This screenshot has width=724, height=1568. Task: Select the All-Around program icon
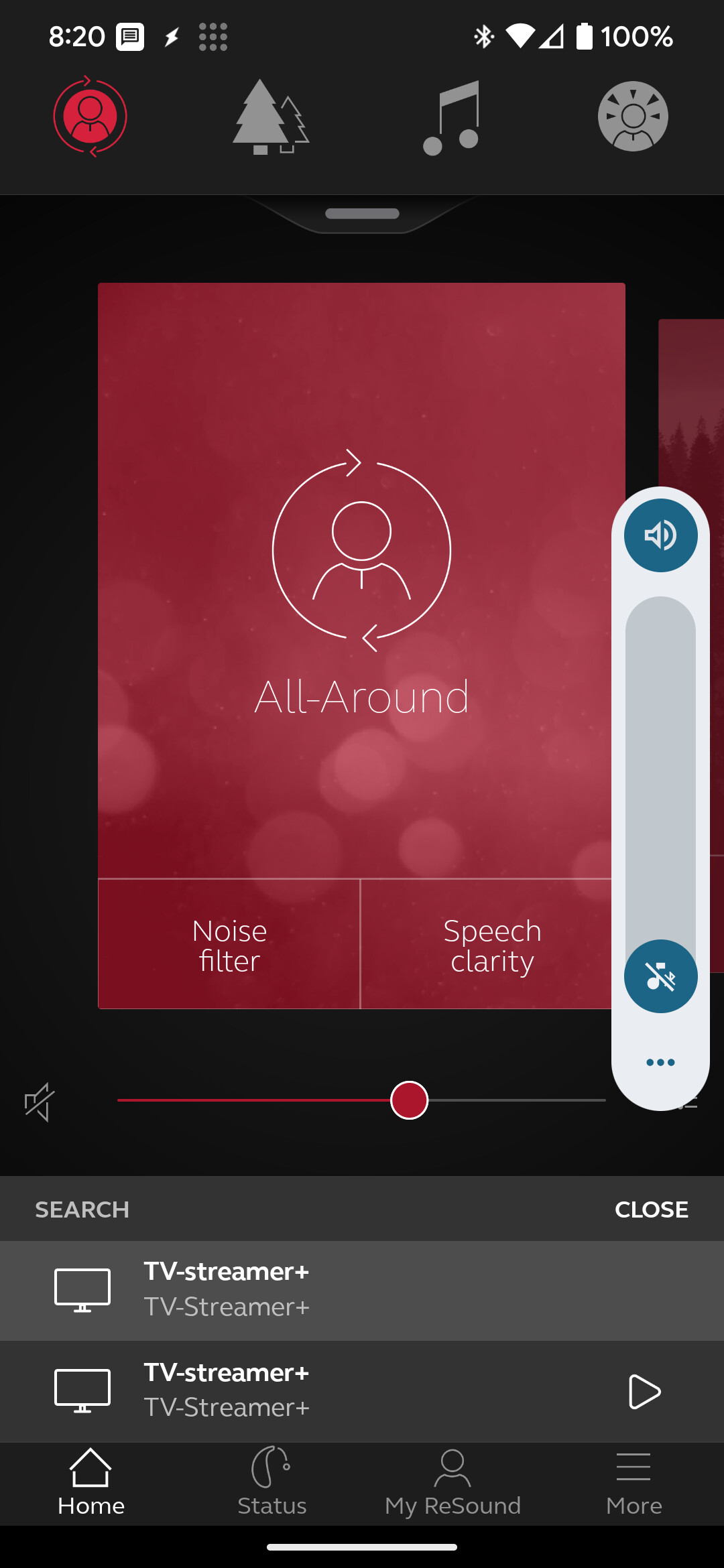pyautogui.click(x=90, y=117)
